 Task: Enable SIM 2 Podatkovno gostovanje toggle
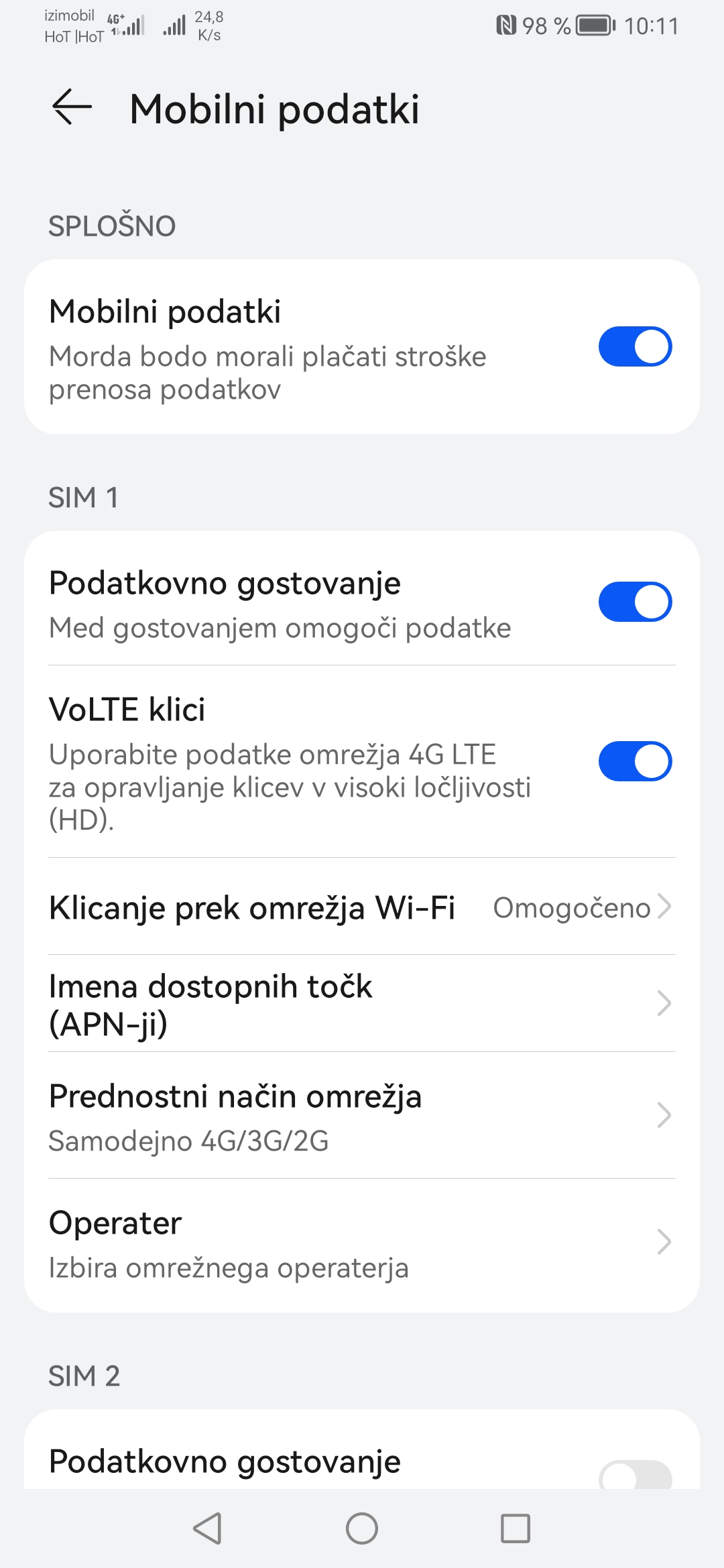pyautogui.click(x=635, y=1474)
